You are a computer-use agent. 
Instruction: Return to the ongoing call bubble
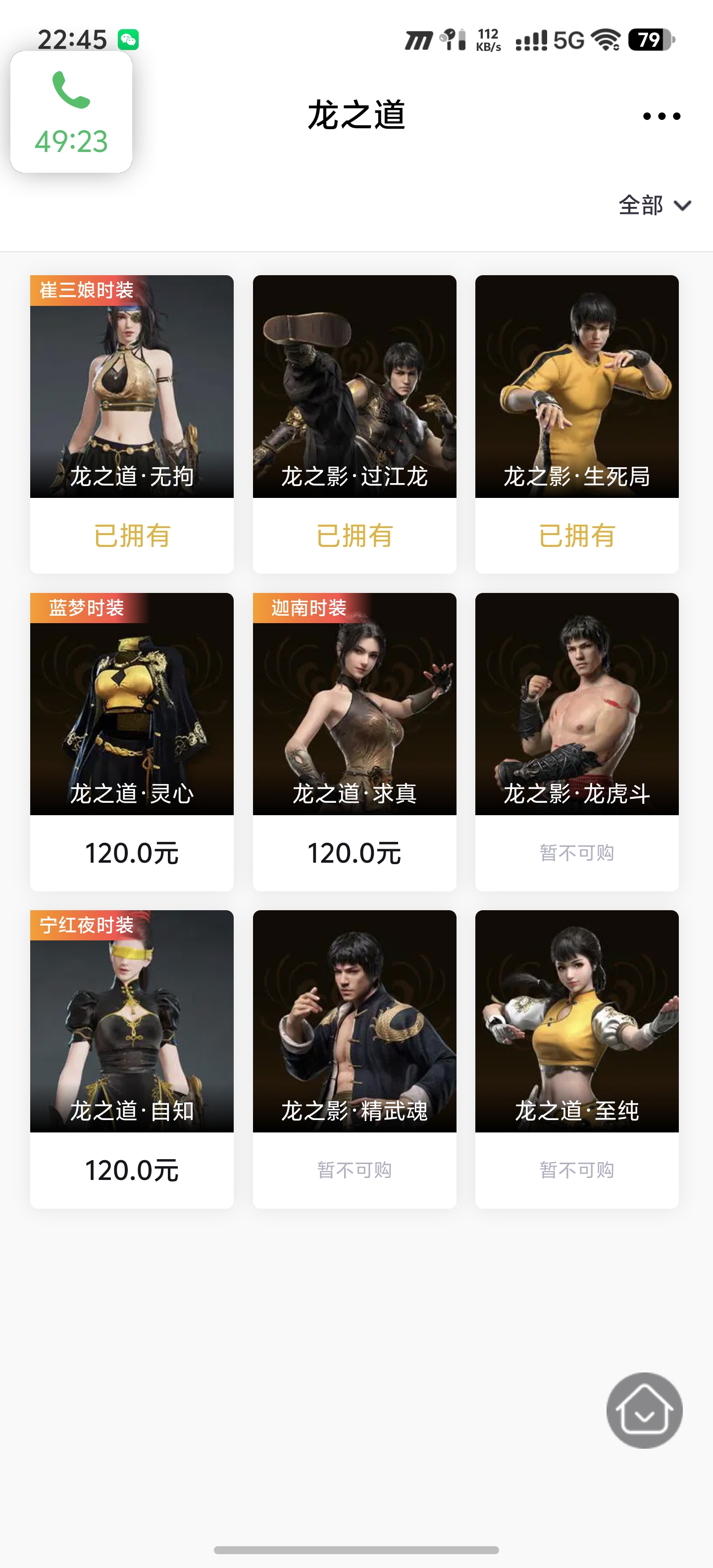pyautogui.click(x=71, y=113)
